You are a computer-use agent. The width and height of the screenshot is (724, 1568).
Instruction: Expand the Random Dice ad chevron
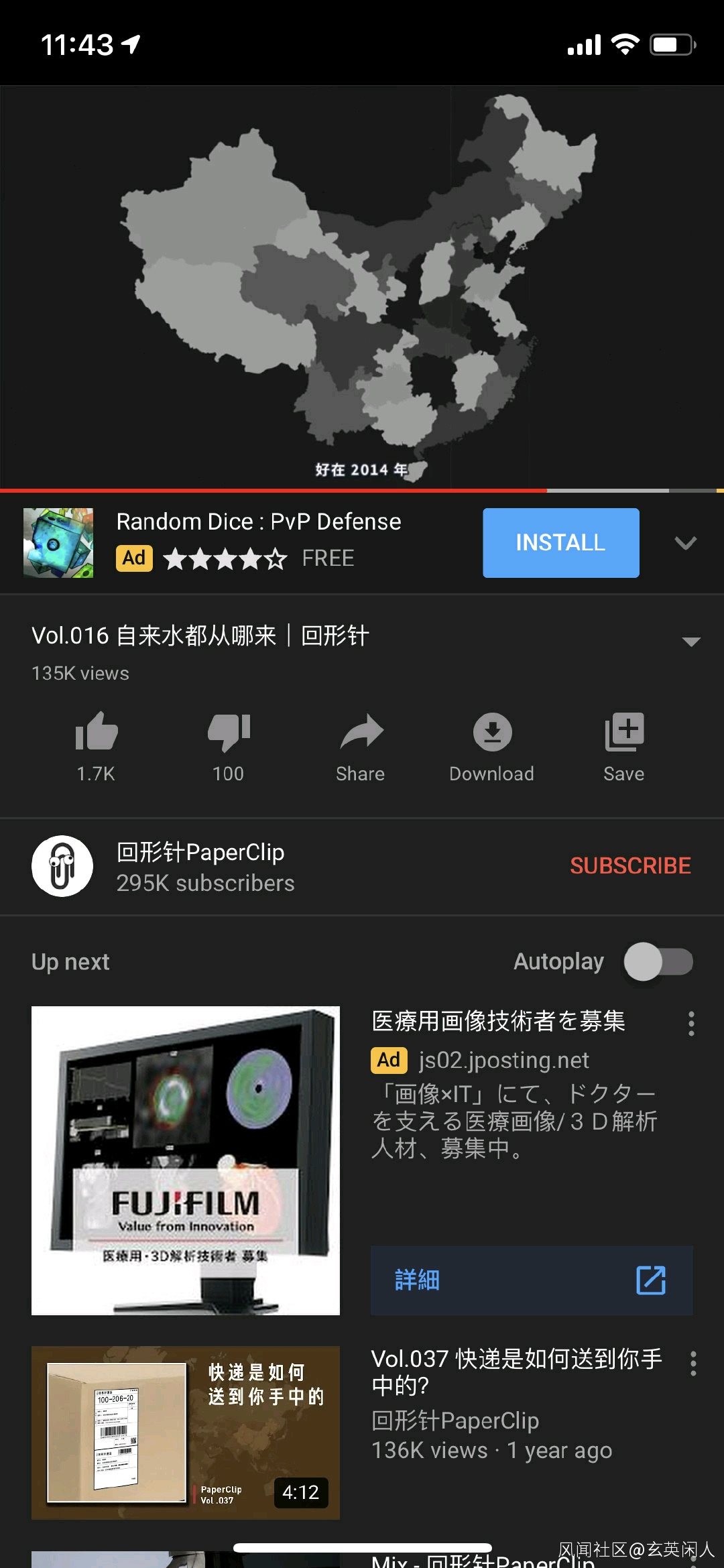tap(685, 542)
